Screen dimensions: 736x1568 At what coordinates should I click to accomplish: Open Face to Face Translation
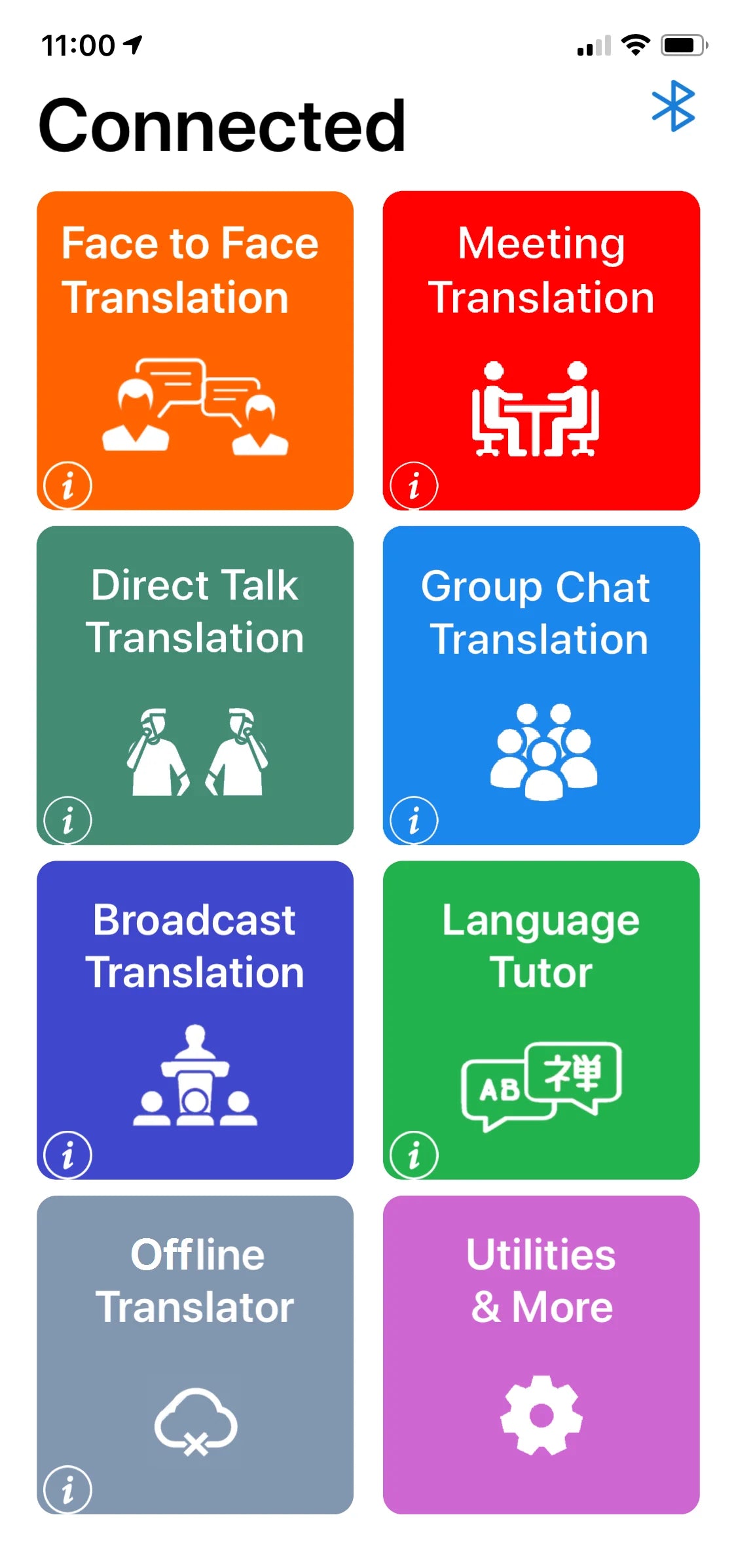tap(194, 347)
